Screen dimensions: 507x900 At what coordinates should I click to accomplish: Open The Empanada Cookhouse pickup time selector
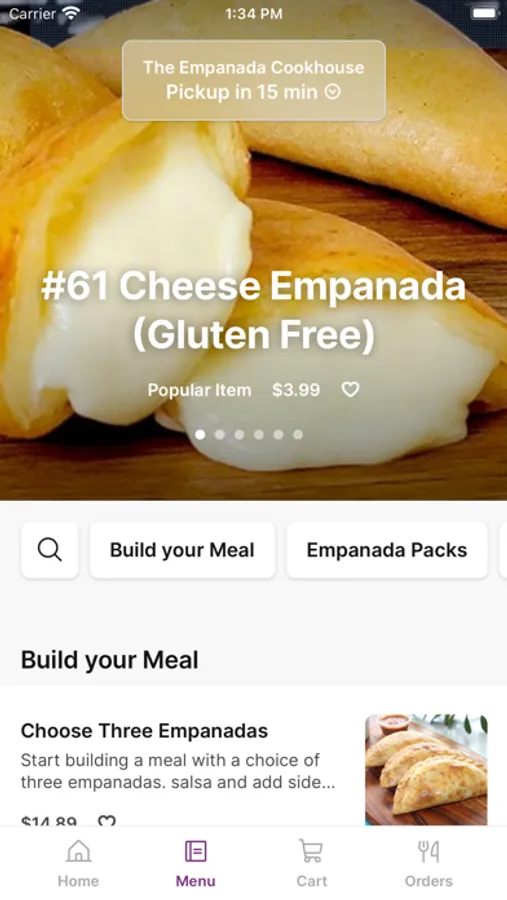coord(254,80)
